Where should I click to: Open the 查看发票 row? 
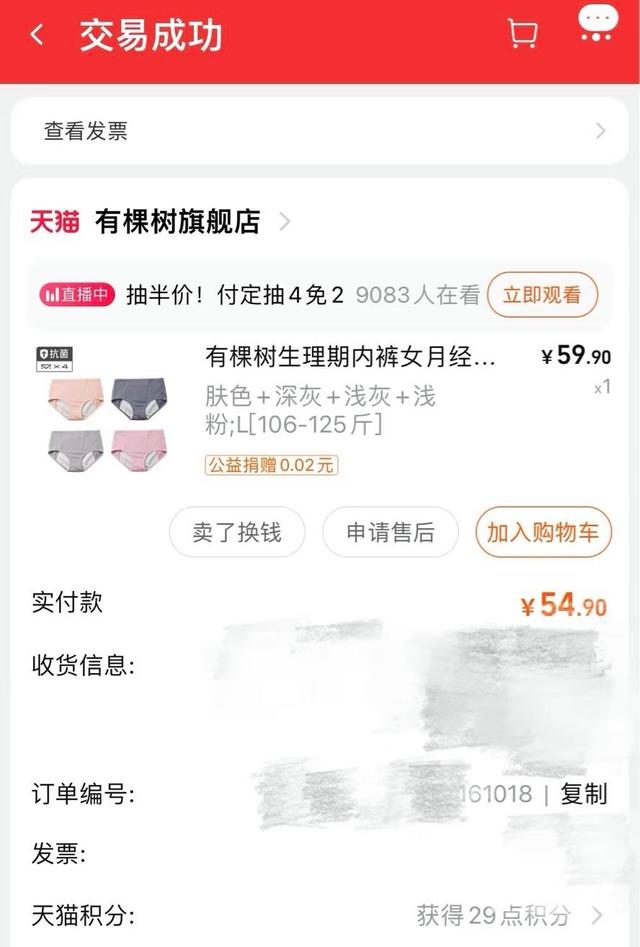coord(320,131)
